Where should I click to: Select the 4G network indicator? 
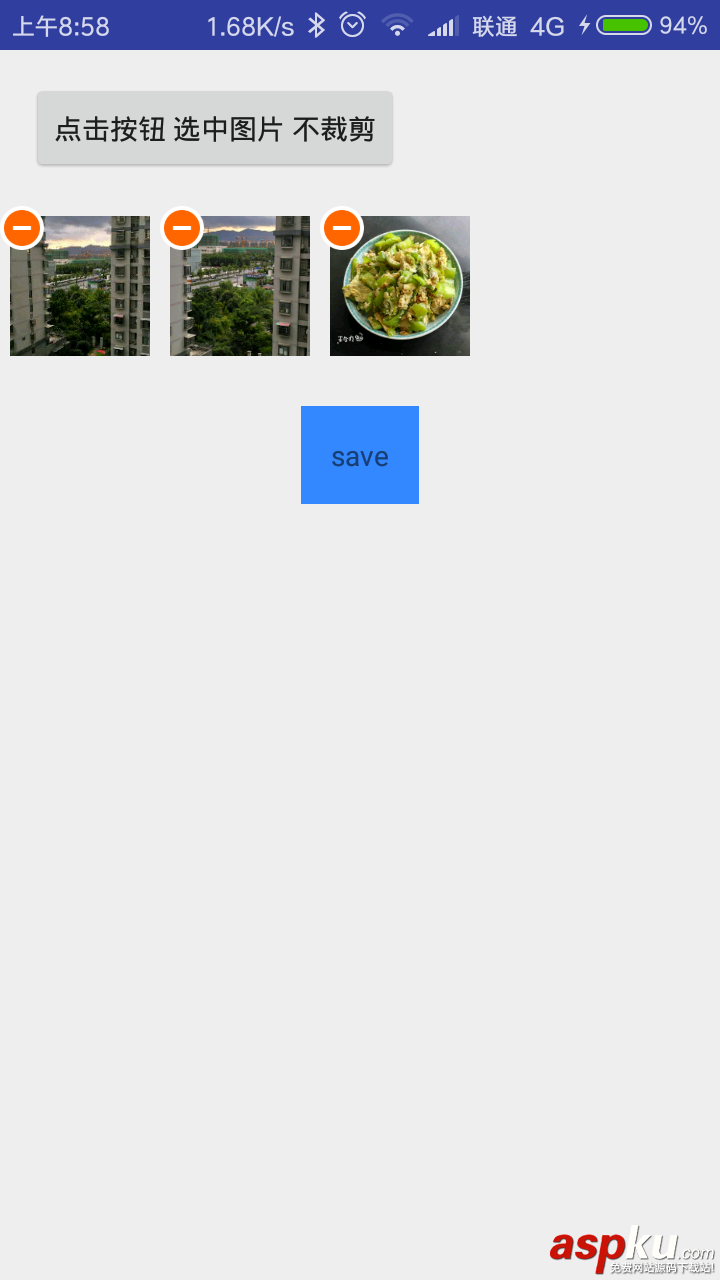(546, 26)
